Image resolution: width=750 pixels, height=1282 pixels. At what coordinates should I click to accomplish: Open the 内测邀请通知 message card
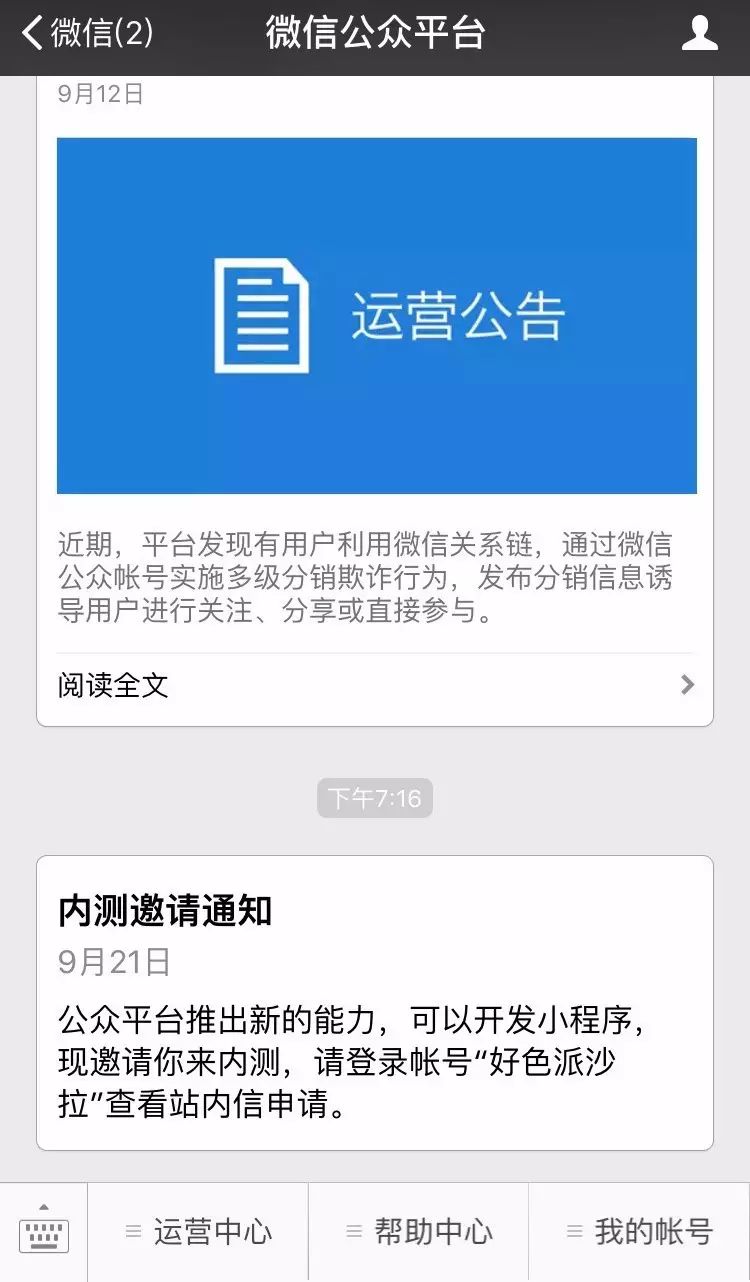click(375, 1002)
